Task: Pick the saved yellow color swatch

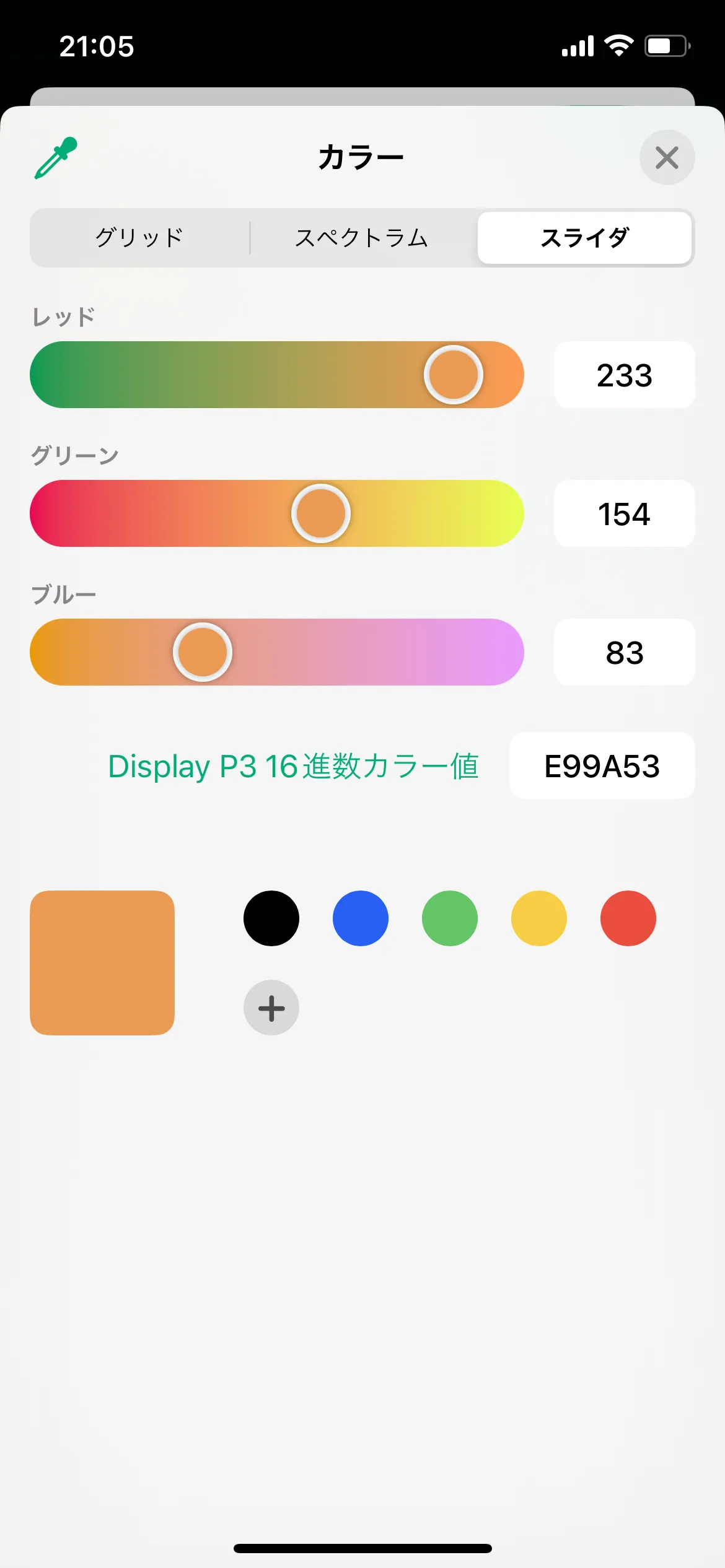Action: click(538, 918)
